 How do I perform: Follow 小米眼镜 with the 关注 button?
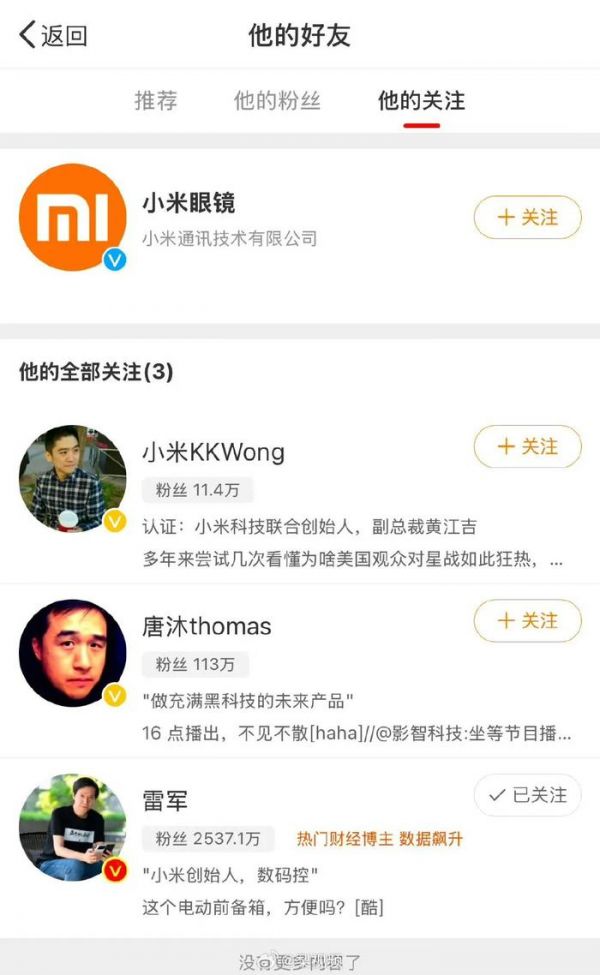coord(527,217)
